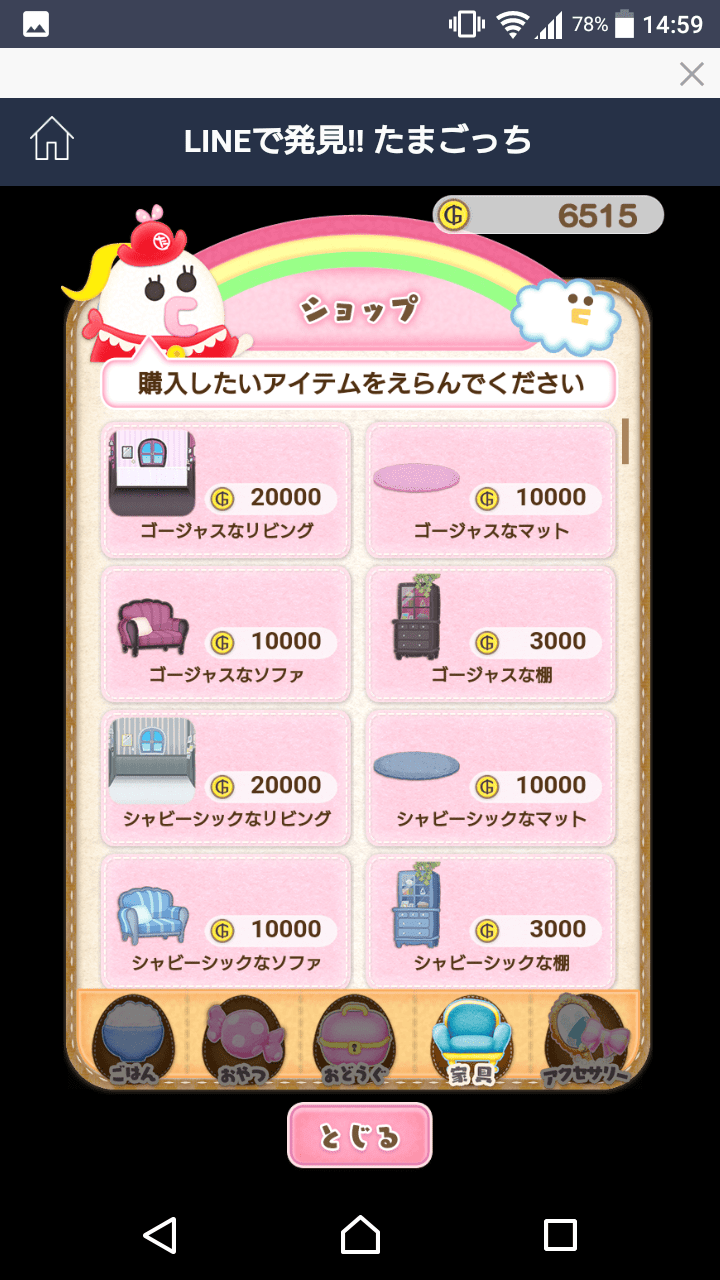720x1280 pixels.
Task: Tap the シャビーシックなソファ item card
Action: click(225, 920)
